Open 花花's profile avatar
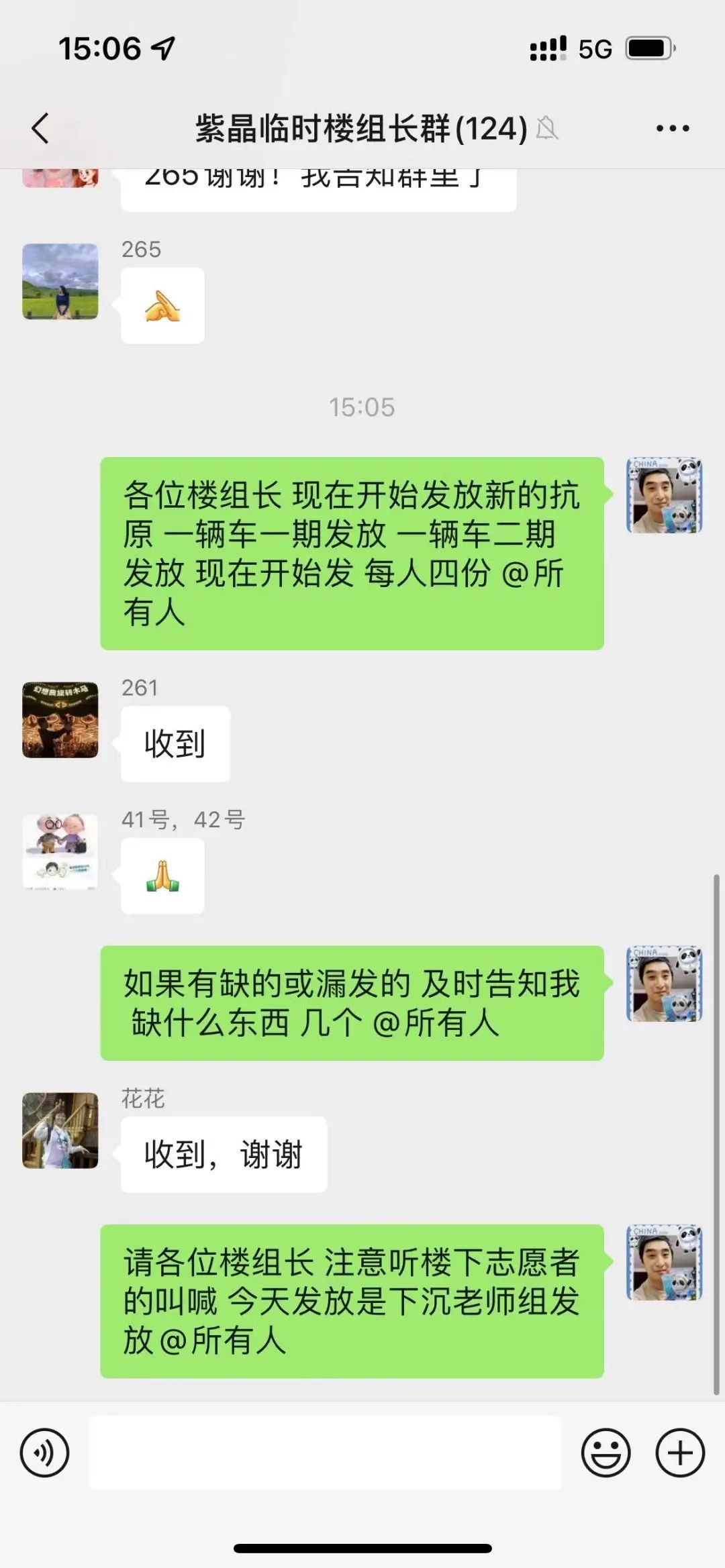The image size is (725, 1568). [x=60, y=1131]
